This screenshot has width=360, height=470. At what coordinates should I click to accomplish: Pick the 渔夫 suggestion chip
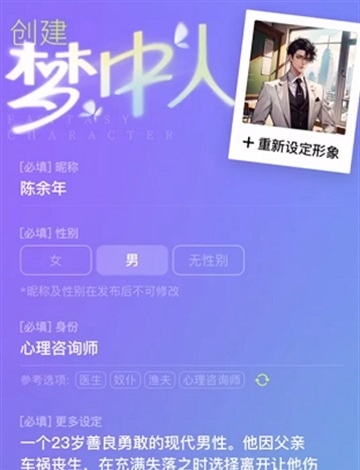(160, 380)
